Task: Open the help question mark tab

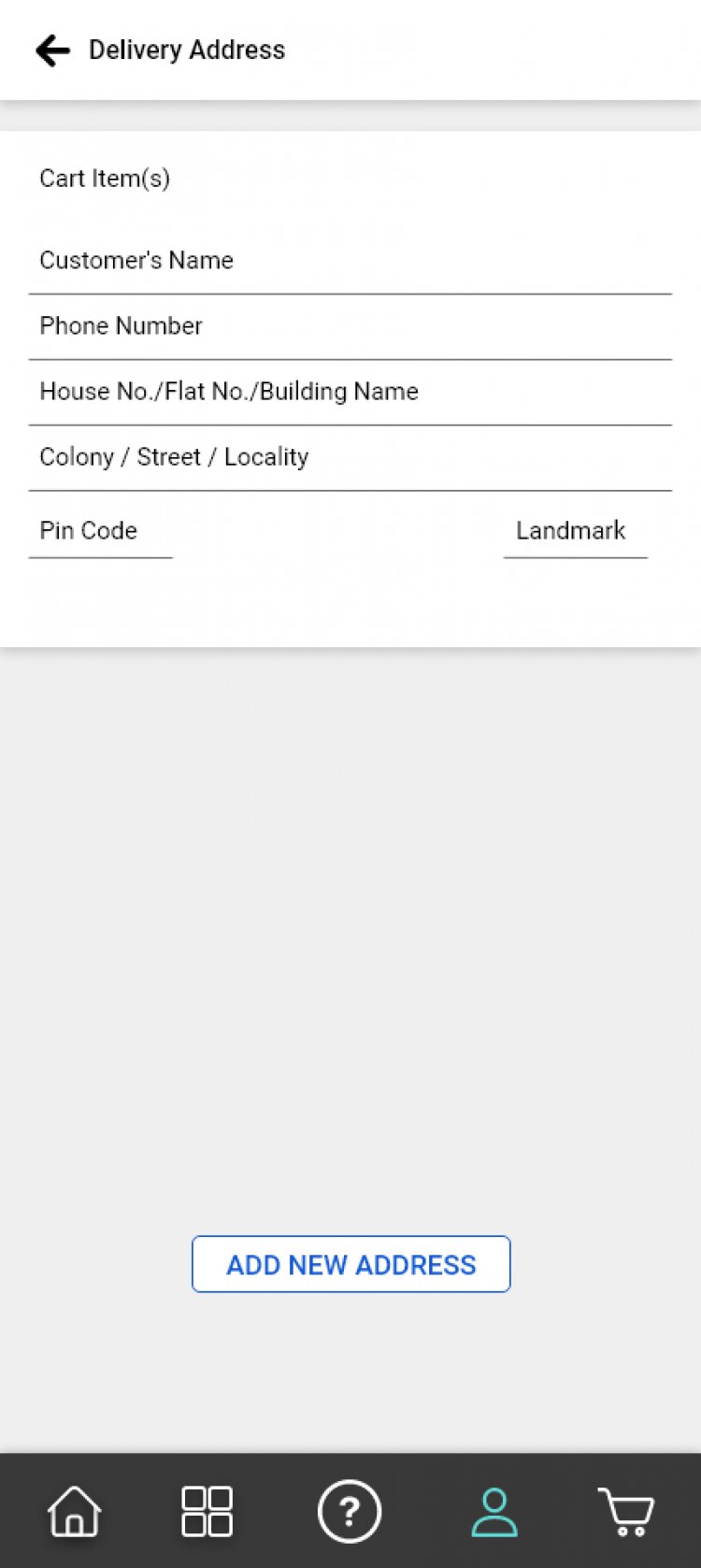Action: [350, 1511]
